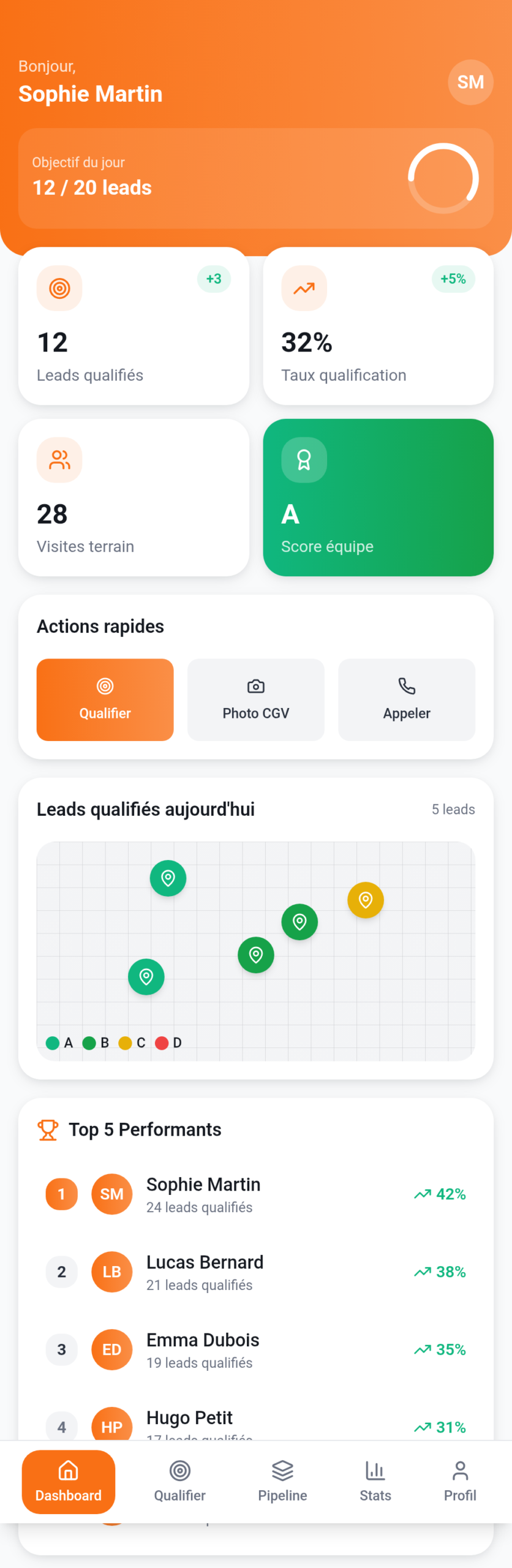Viewport: 512px width, 1568px height.
Task: View the Taux qualification card
Action: click(378, 326)
